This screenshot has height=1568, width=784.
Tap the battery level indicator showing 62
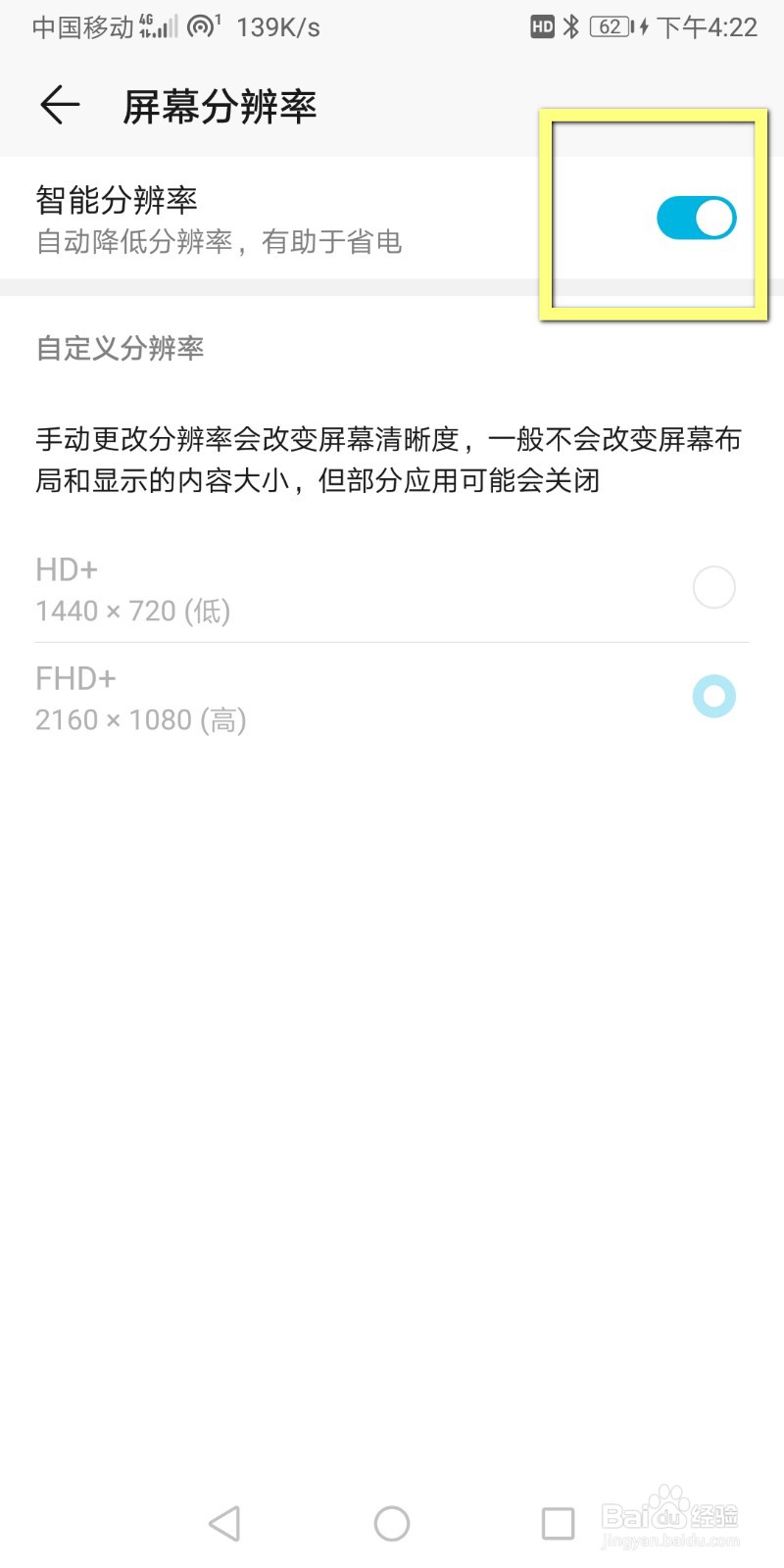pos(610,26)
